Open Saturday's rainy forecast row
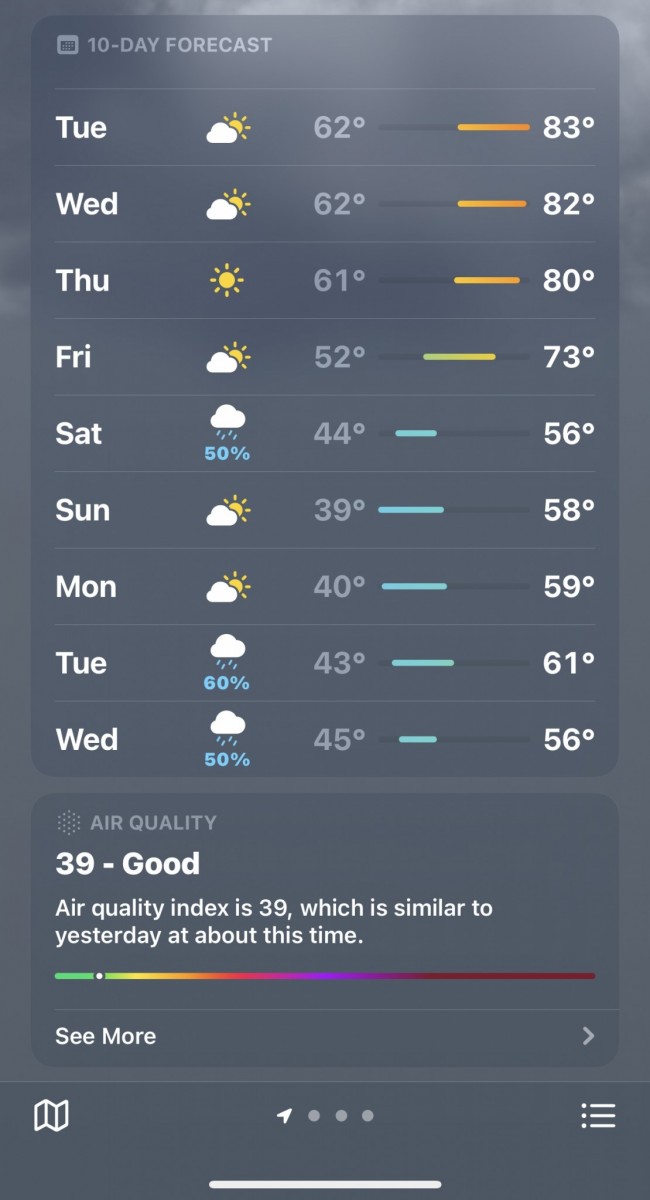Viewport: 650px width, 1200px height. click(x=325, y=434)
